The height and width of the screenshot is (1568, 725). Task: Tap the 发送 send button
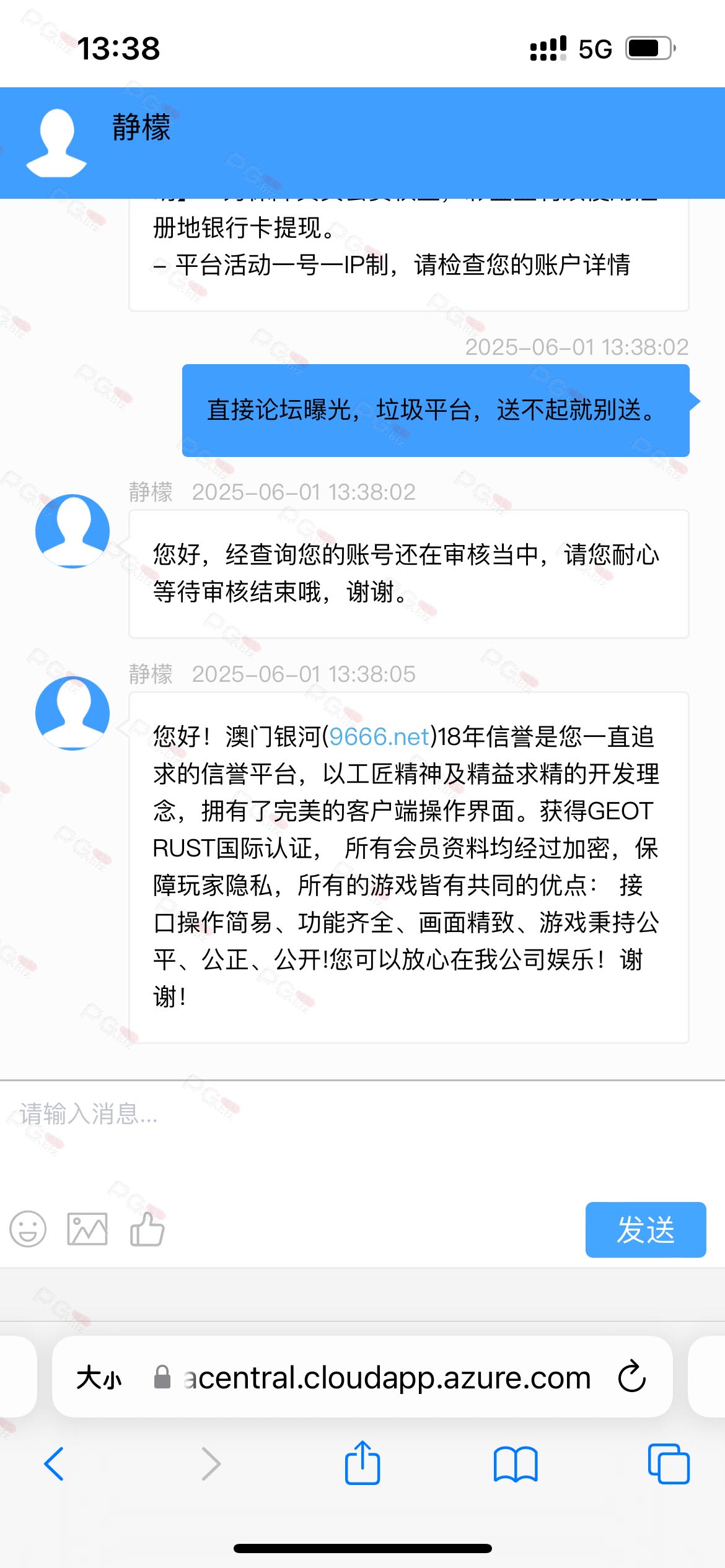[x=646, y=1229]
